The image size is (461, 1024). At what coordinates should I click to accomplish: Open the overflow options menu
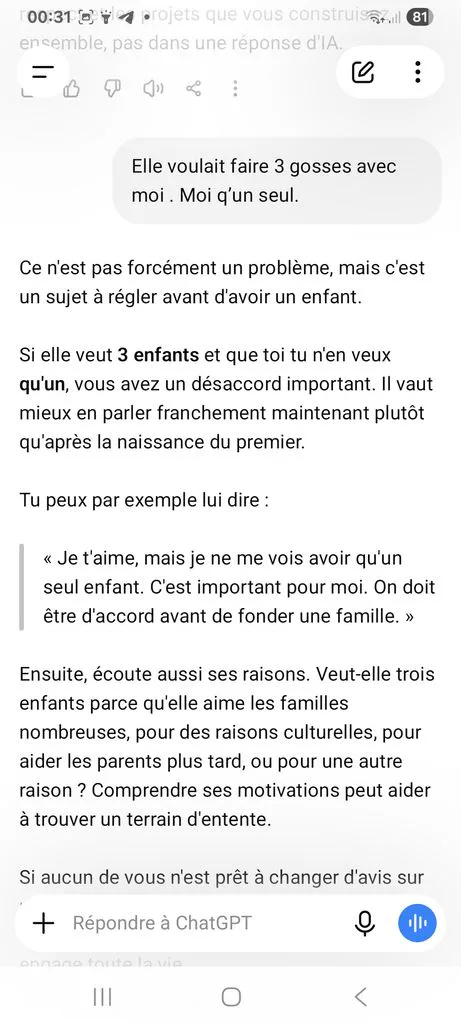click(418, 72)
